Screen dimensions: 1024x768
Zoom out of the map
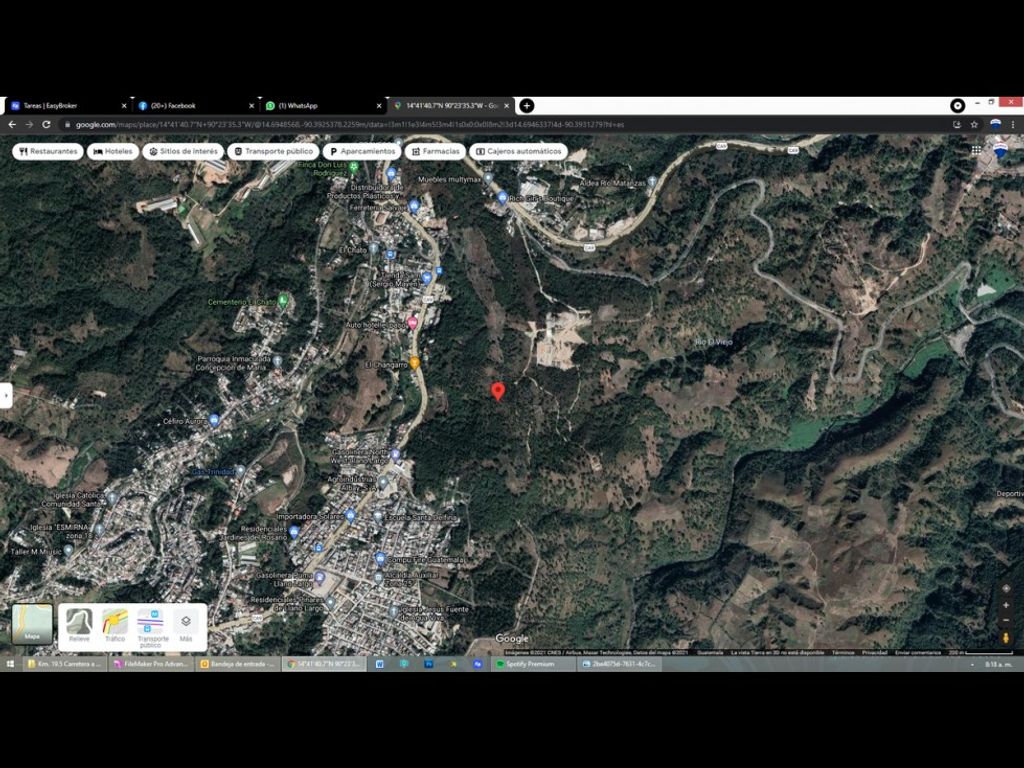(x=1006, y=620)
